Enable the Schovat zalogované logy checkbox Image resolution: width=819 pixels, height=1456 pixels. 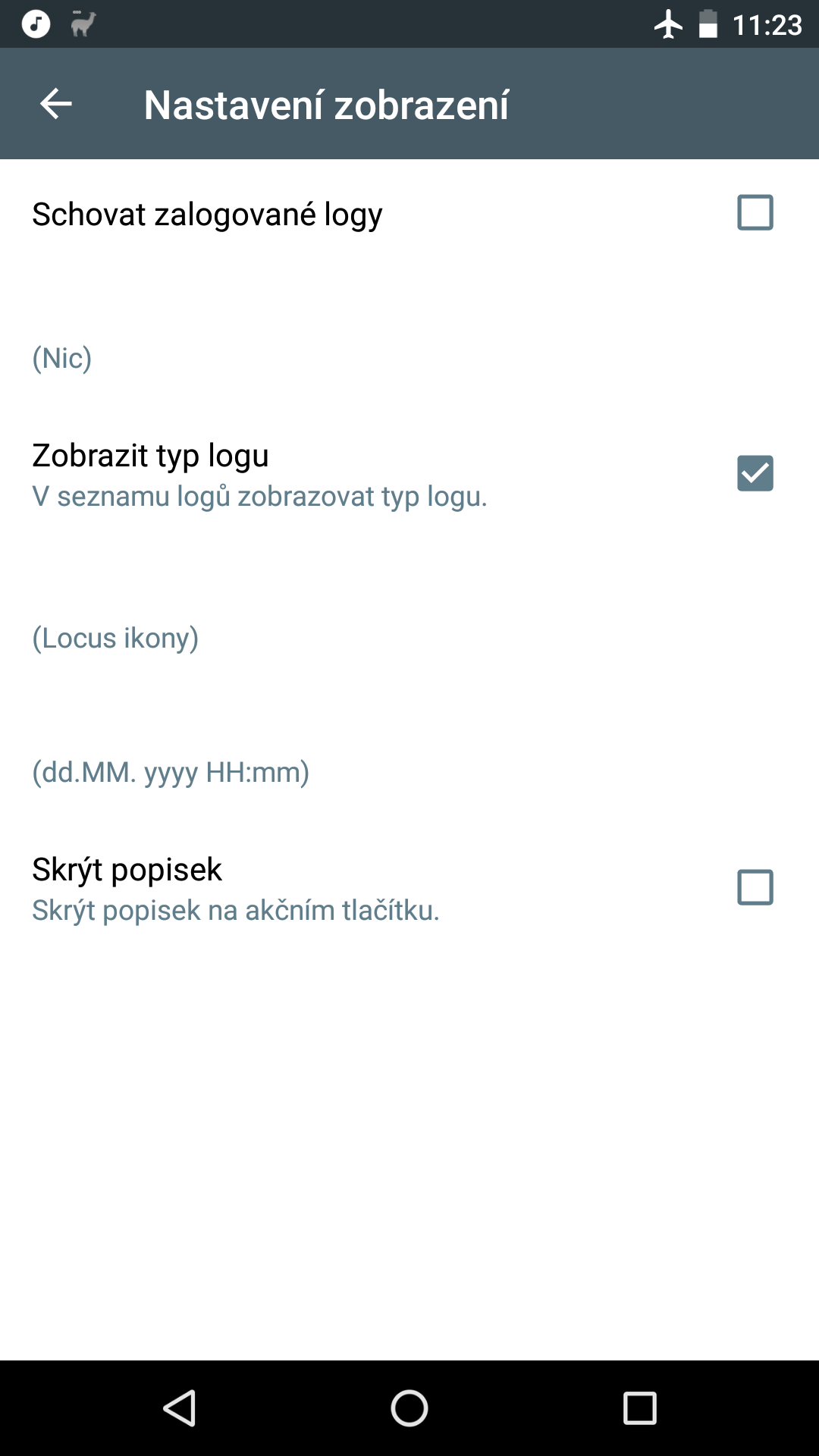point(755,212)
